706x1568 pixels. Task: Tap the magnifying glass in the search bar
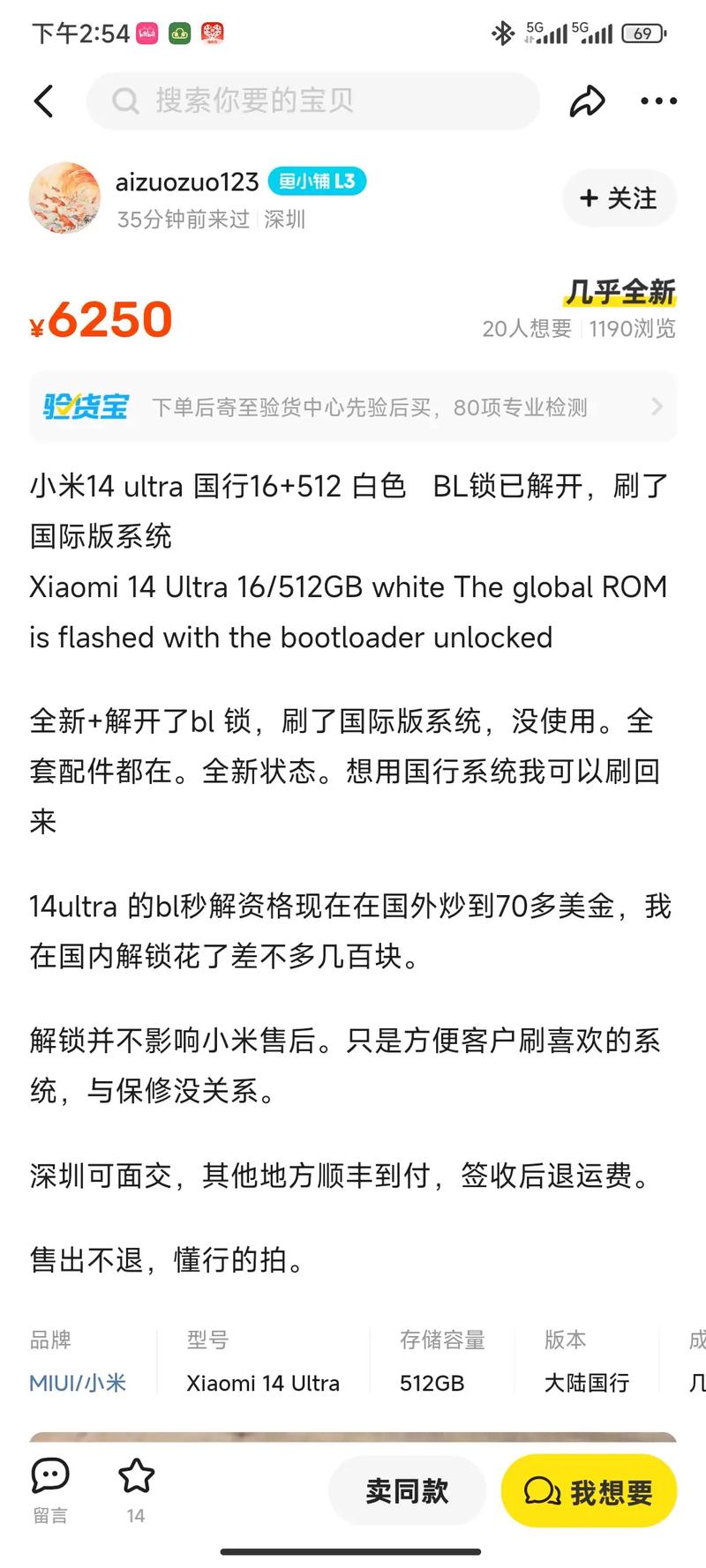pyautogui.click(x=124, y=101)
